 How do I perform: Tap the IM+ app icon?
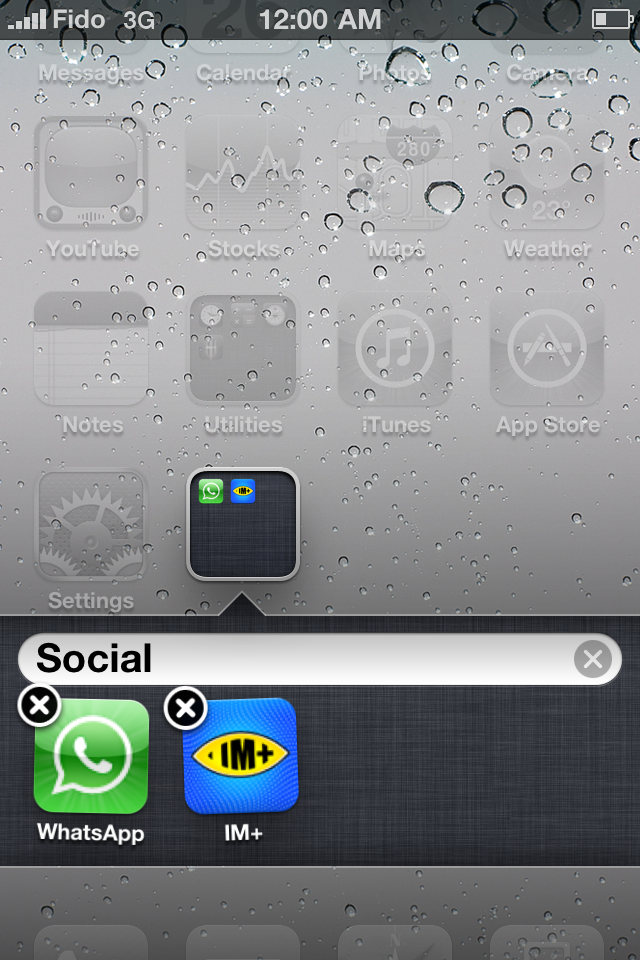[x=241, y=757]
